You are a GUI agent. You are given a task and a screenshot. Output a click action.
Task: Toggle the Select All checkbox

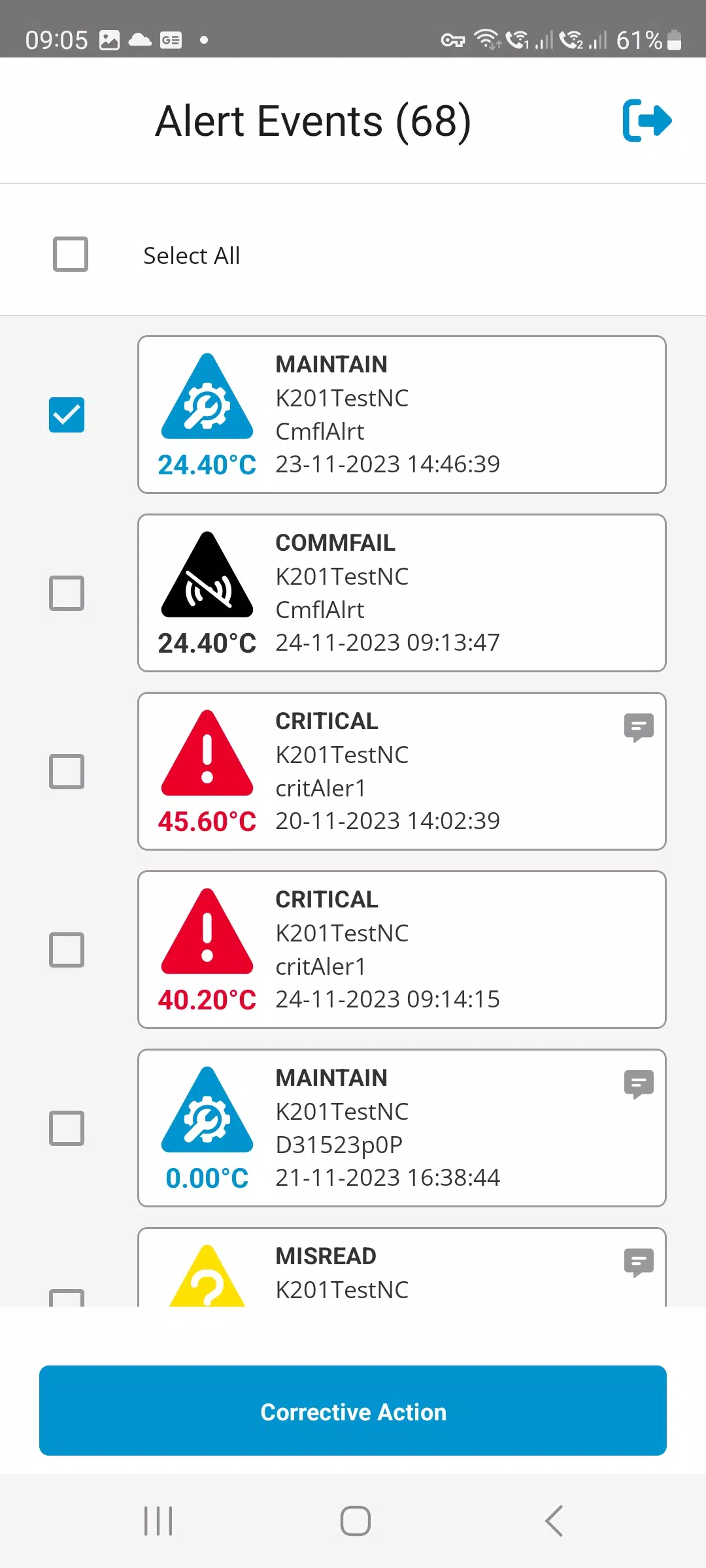point(69,255)
